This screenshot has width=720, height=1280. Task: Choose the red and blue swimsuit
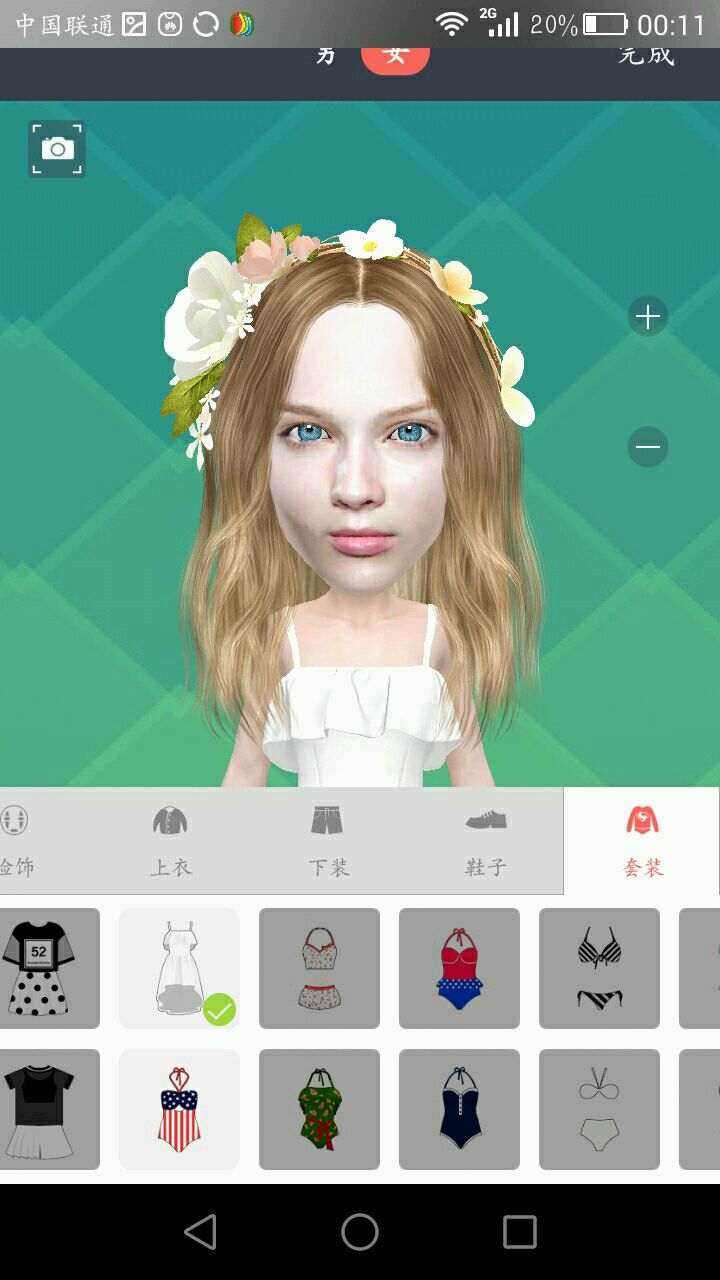460,968
